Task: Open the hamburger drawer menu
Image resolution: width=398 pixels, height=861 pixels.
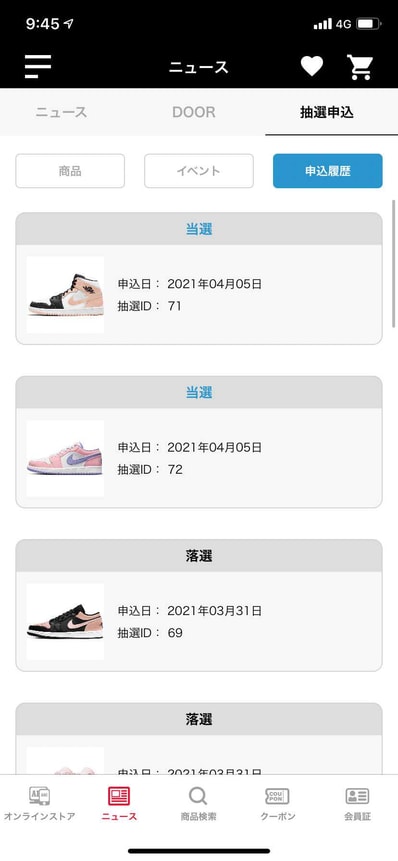Action: point(38,66)
